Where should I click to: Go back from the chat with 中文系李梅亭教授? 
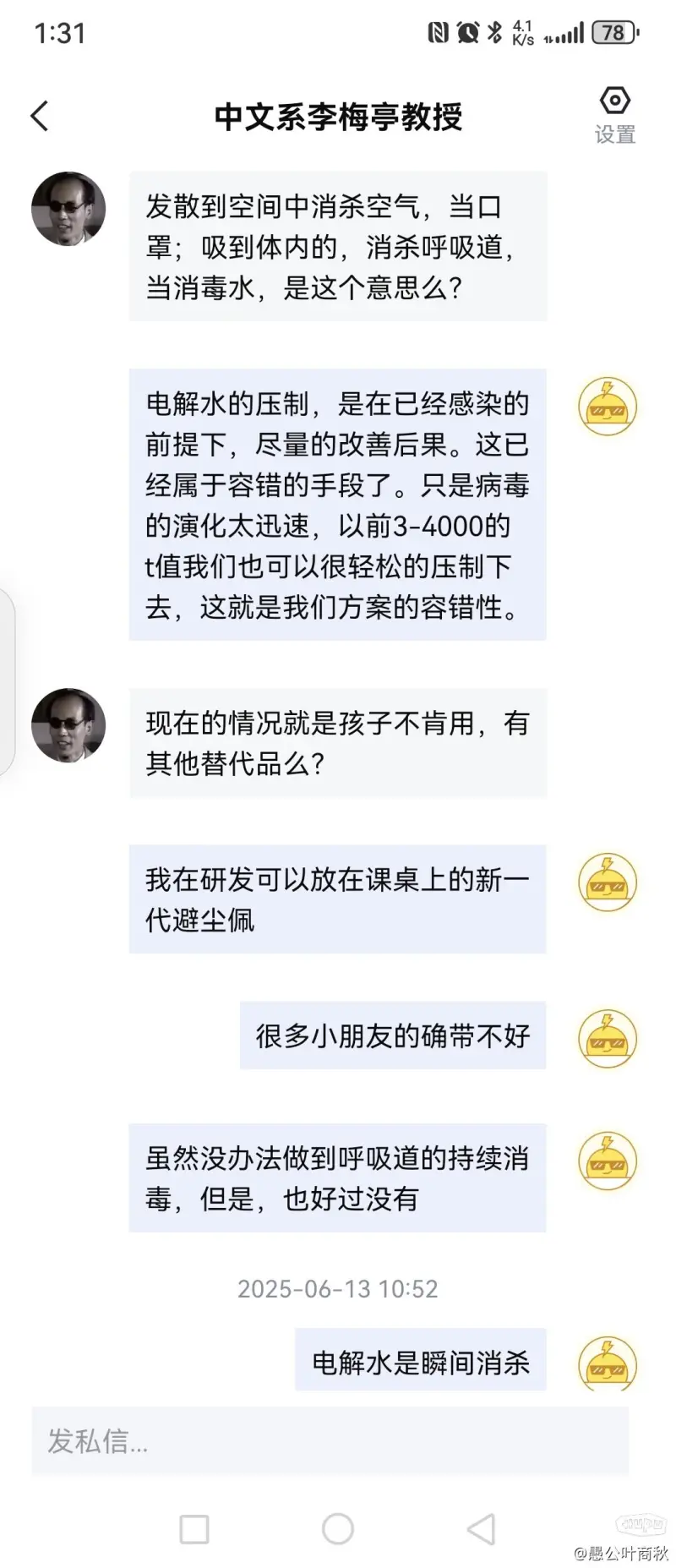(x=40, y=116)
